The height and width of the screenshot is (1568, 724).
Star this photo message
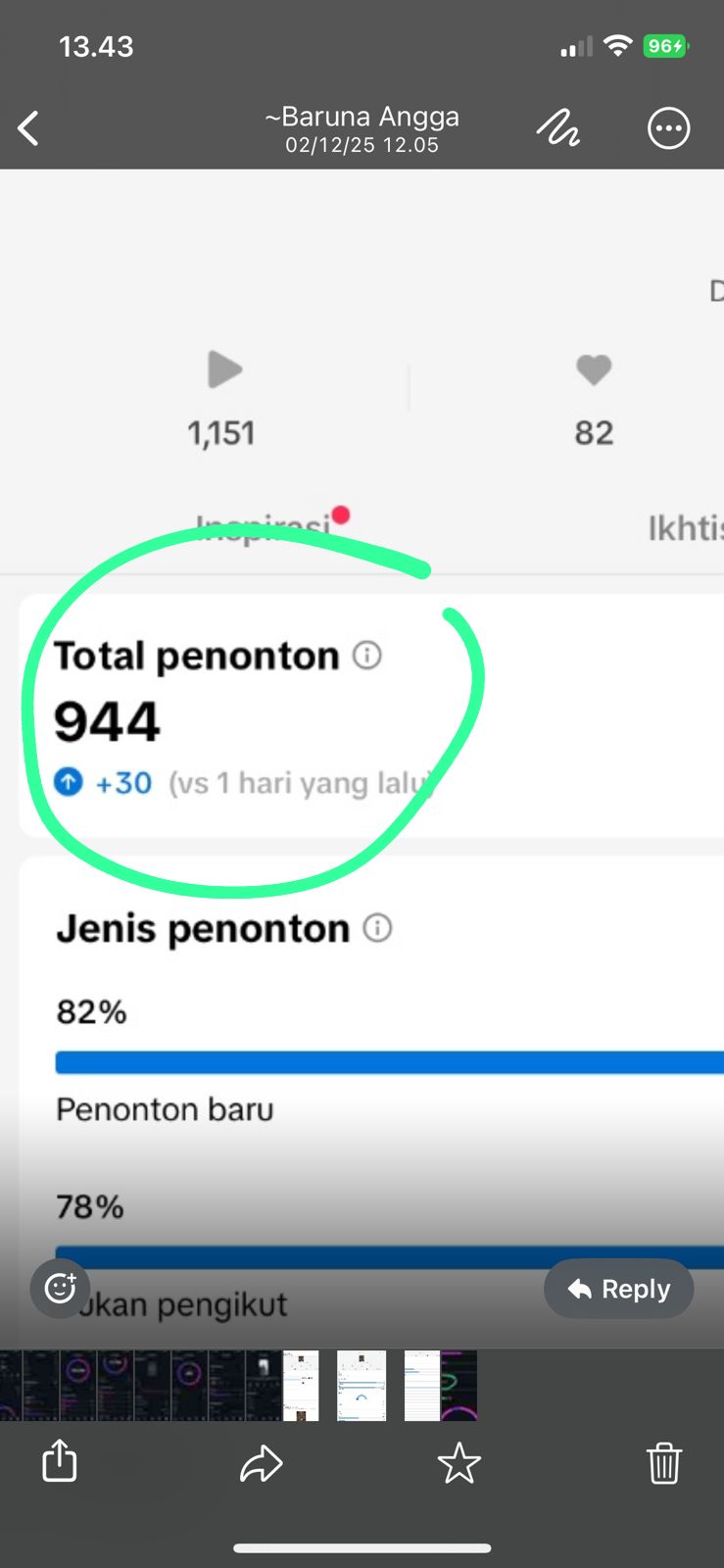click(459, 1464)
